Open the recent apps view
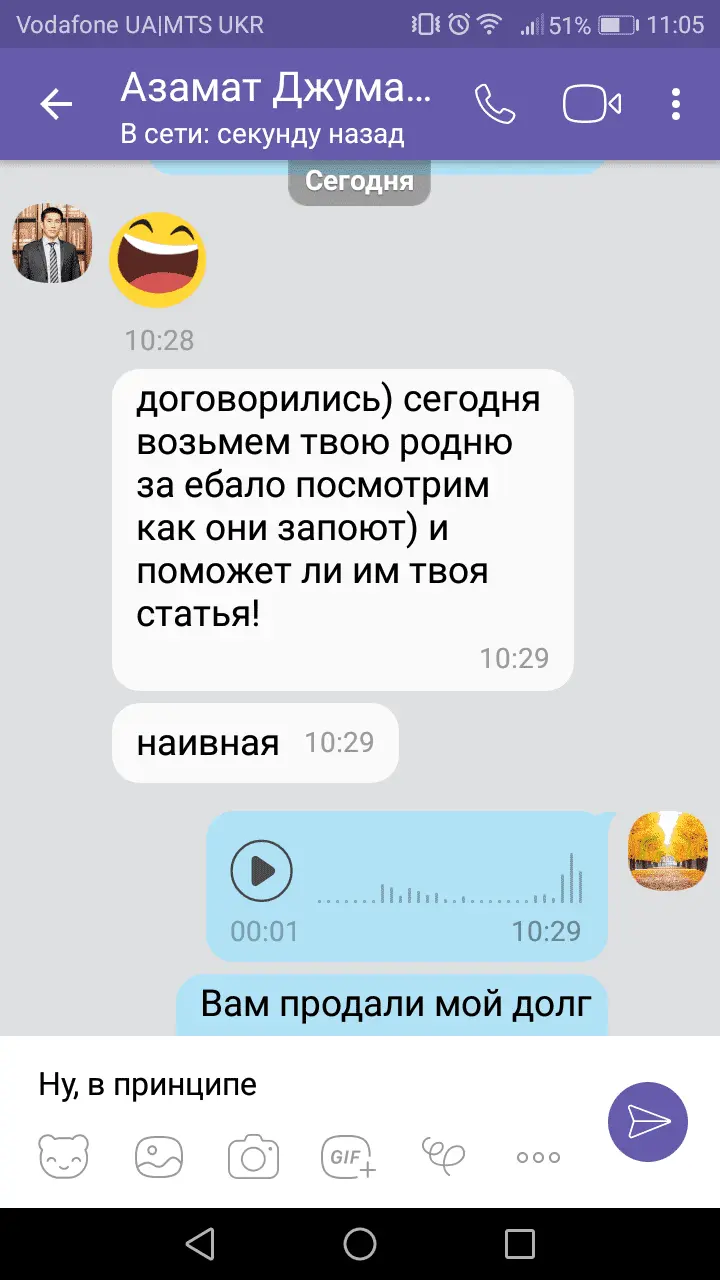 520,1243
